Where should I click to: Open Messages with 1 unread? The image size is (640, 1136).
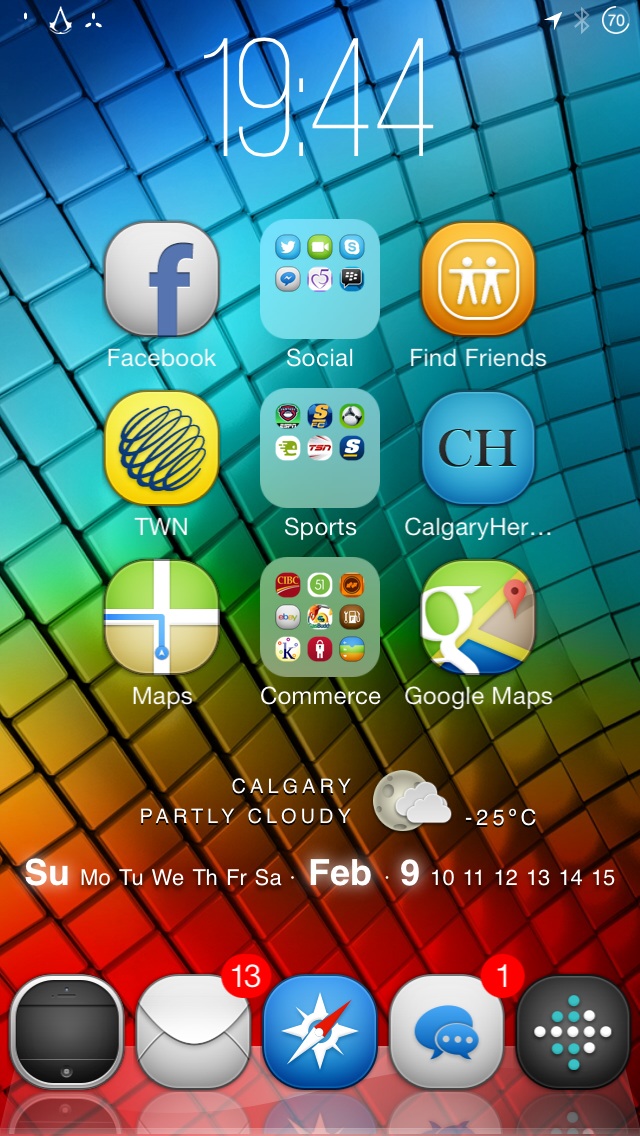(x=446, y=1032)
